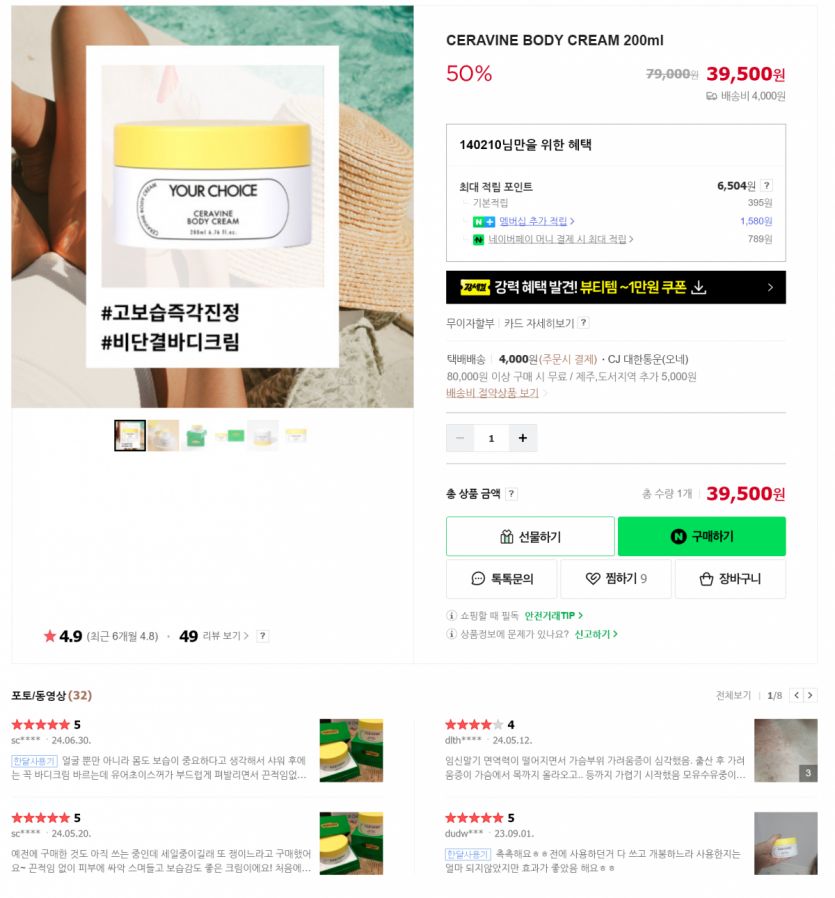
Task: Tap 선물하기 to send as gift
Action: click(x=530, y=536)
